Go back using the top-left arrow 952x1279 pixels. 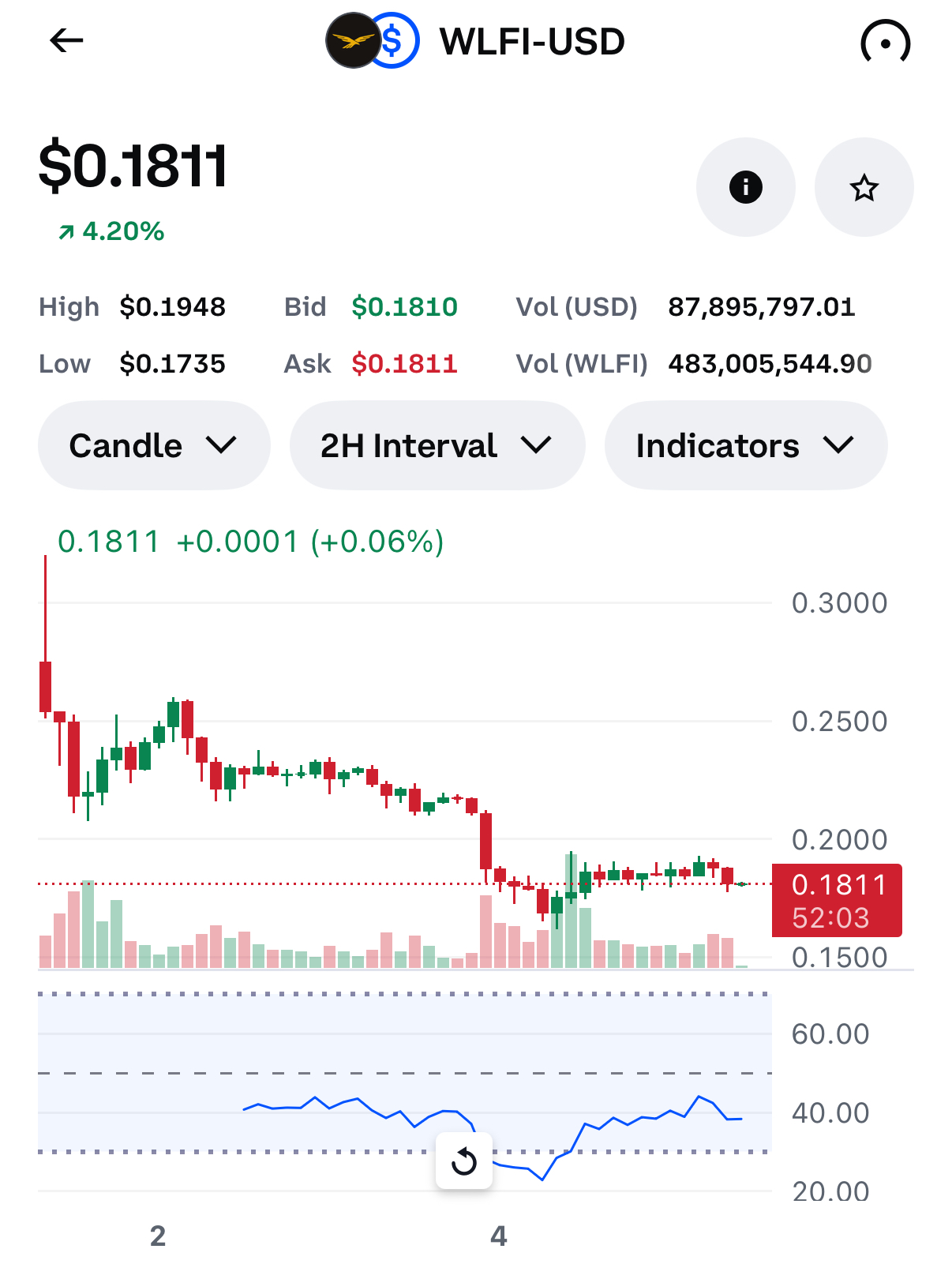(x=66, y=41)
